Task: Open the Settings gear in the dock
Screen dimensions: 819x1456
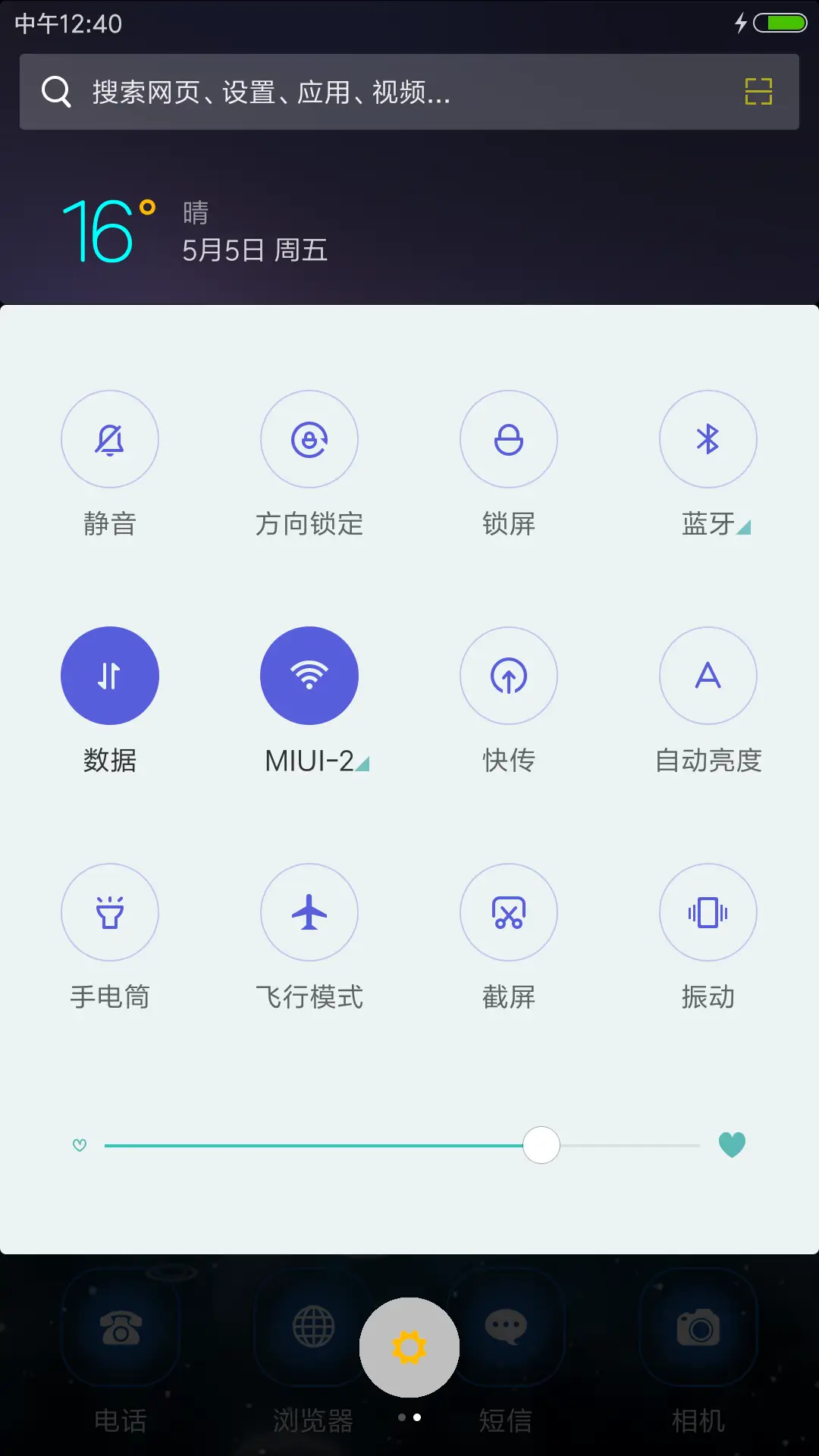Action: click(409, 1345)
